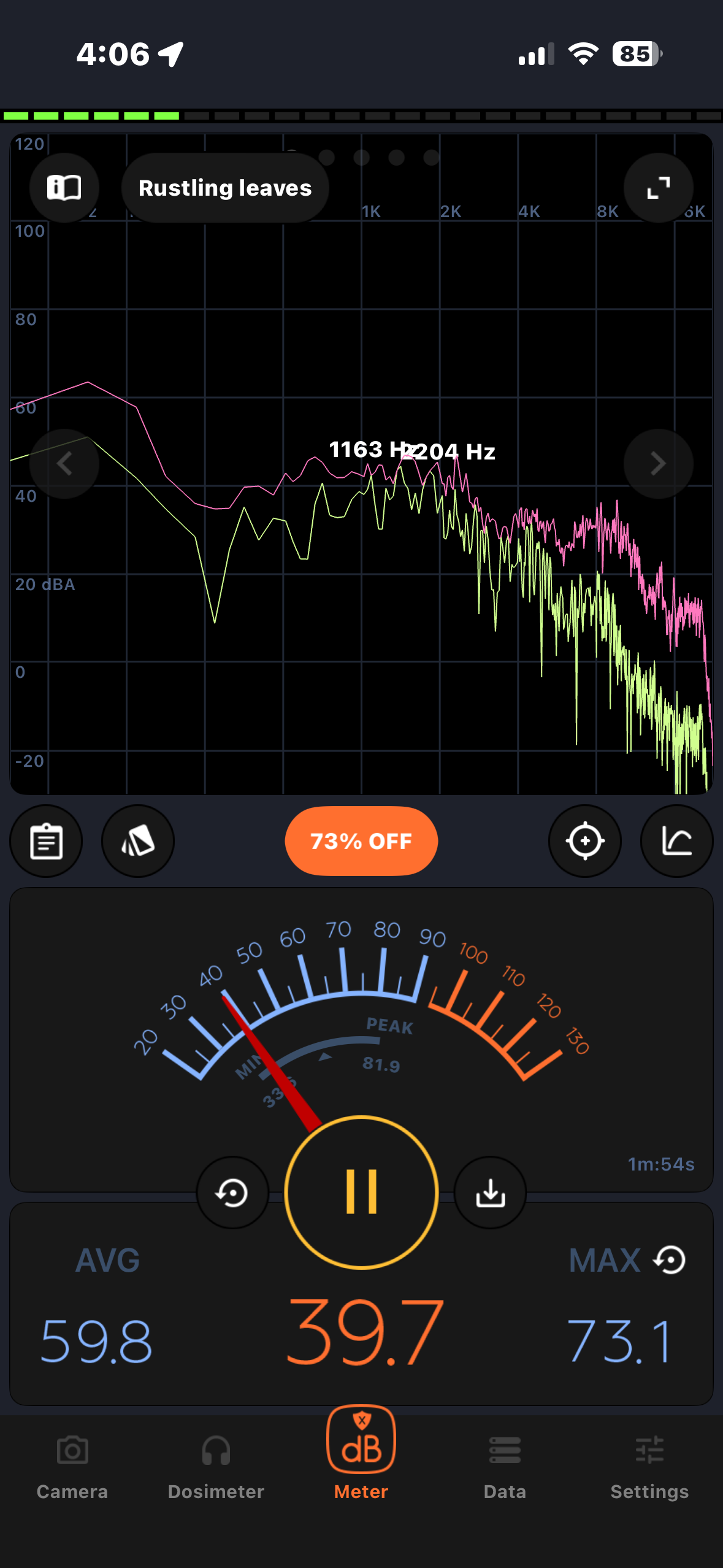Show the previous chart with left arrow

pos(64,464)
